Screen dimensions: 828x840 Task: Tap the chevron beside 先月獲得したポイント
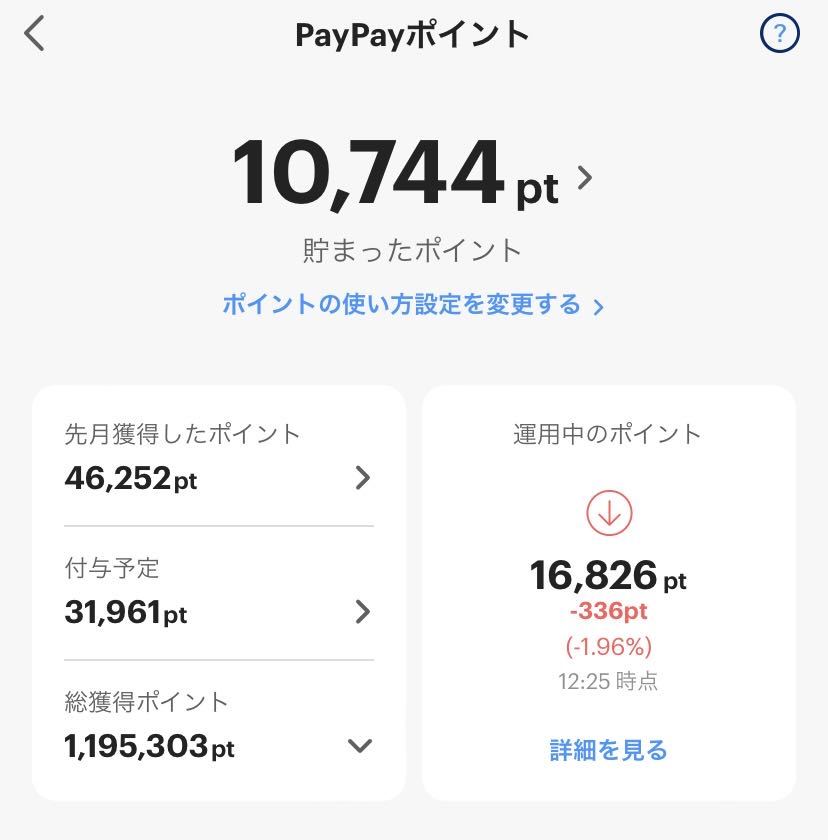point(362,479)
